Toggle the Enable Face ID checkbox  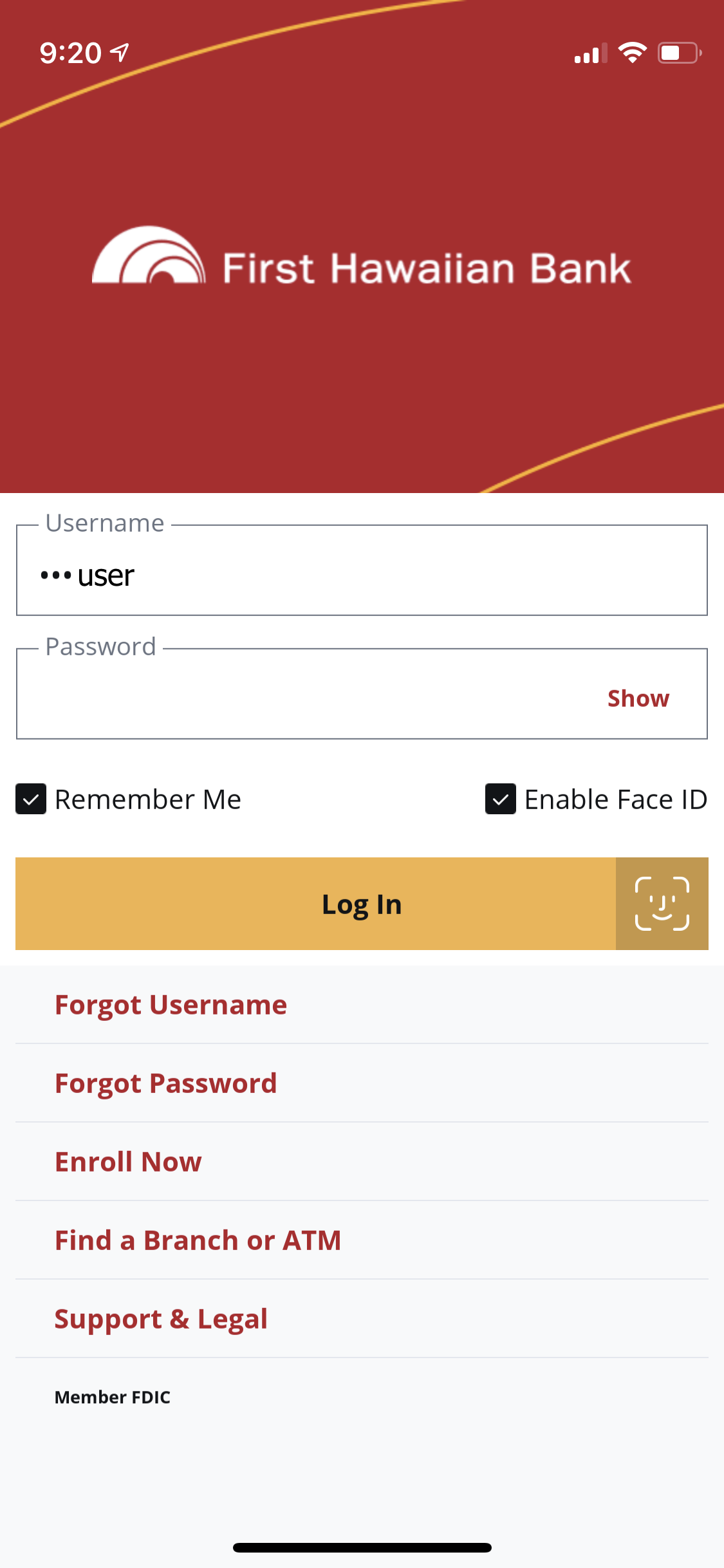coord(501,799)
